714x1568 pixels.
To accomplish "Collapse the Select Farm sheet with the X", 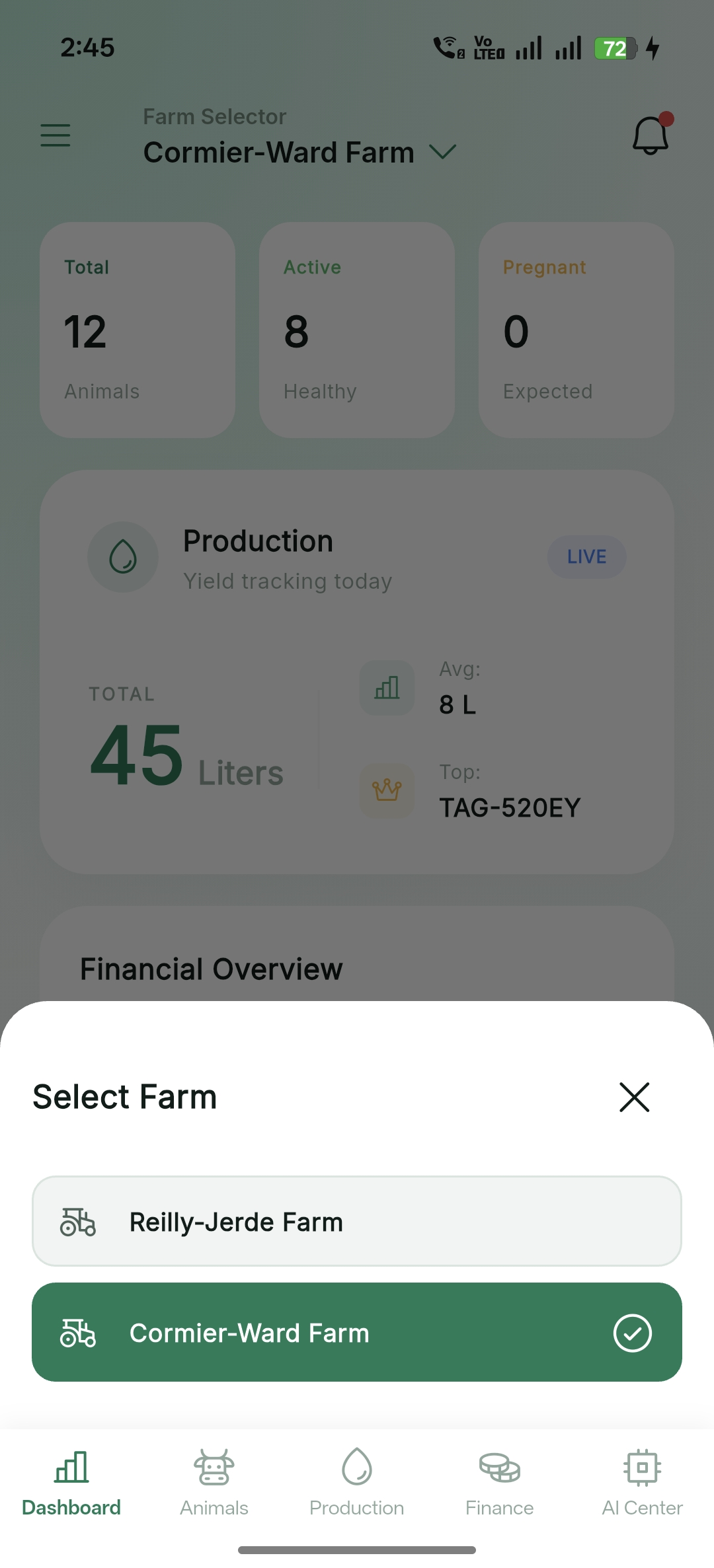I will [634, 1097].
